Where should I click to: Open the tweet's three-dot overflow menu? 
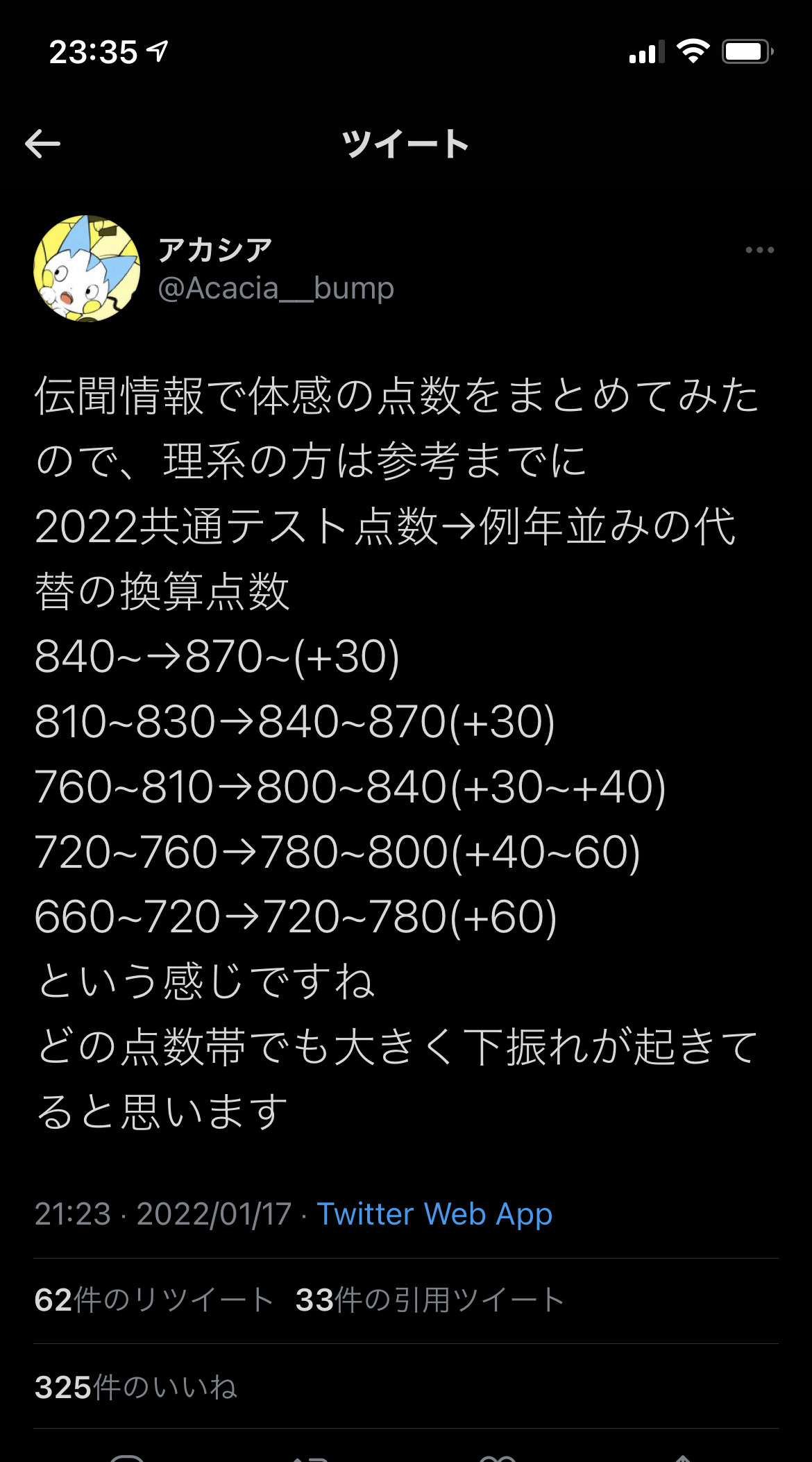point(759,250)
